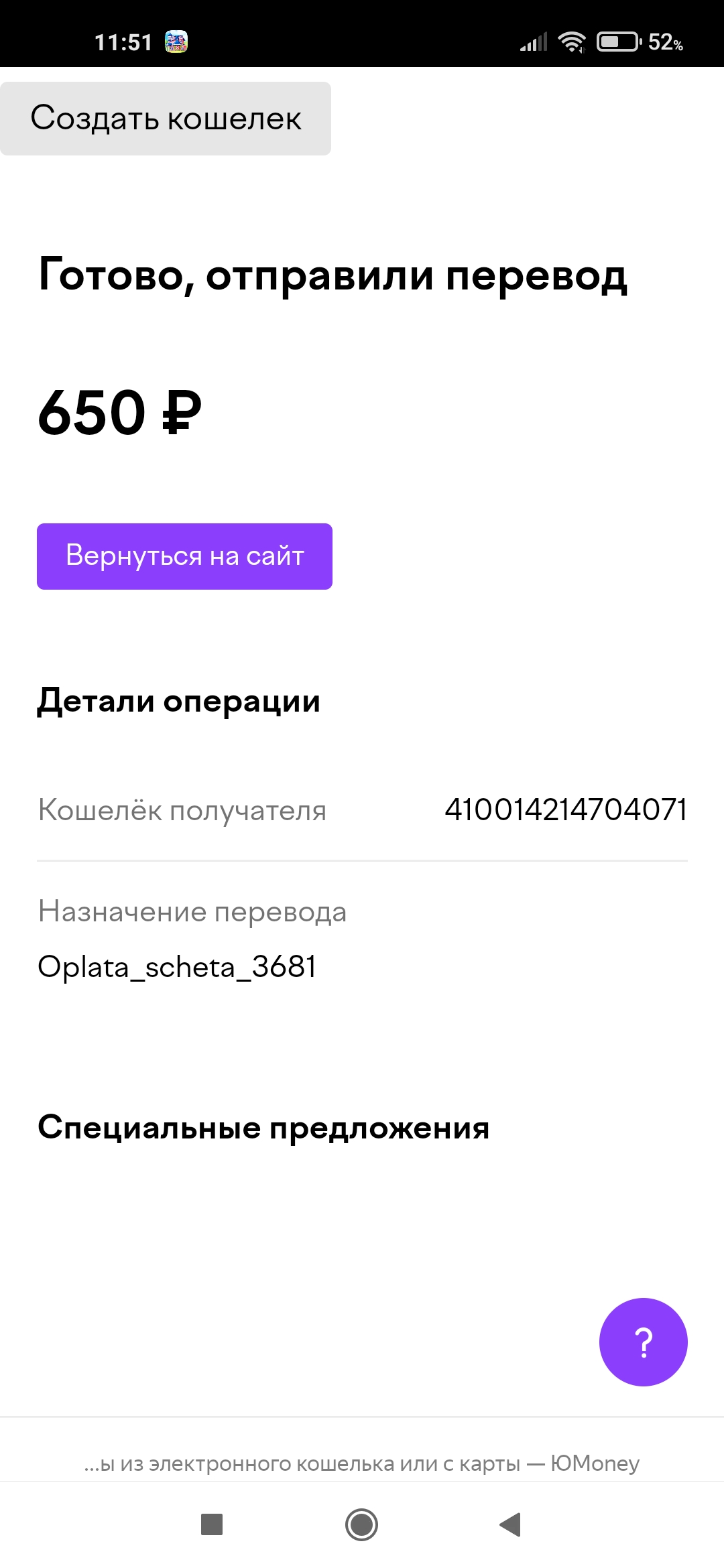This screenshot has height=1568, width=724.
Task: Return to the site via Вернуться на сайт
Action: pyautogui.click(x=184, y=556)
